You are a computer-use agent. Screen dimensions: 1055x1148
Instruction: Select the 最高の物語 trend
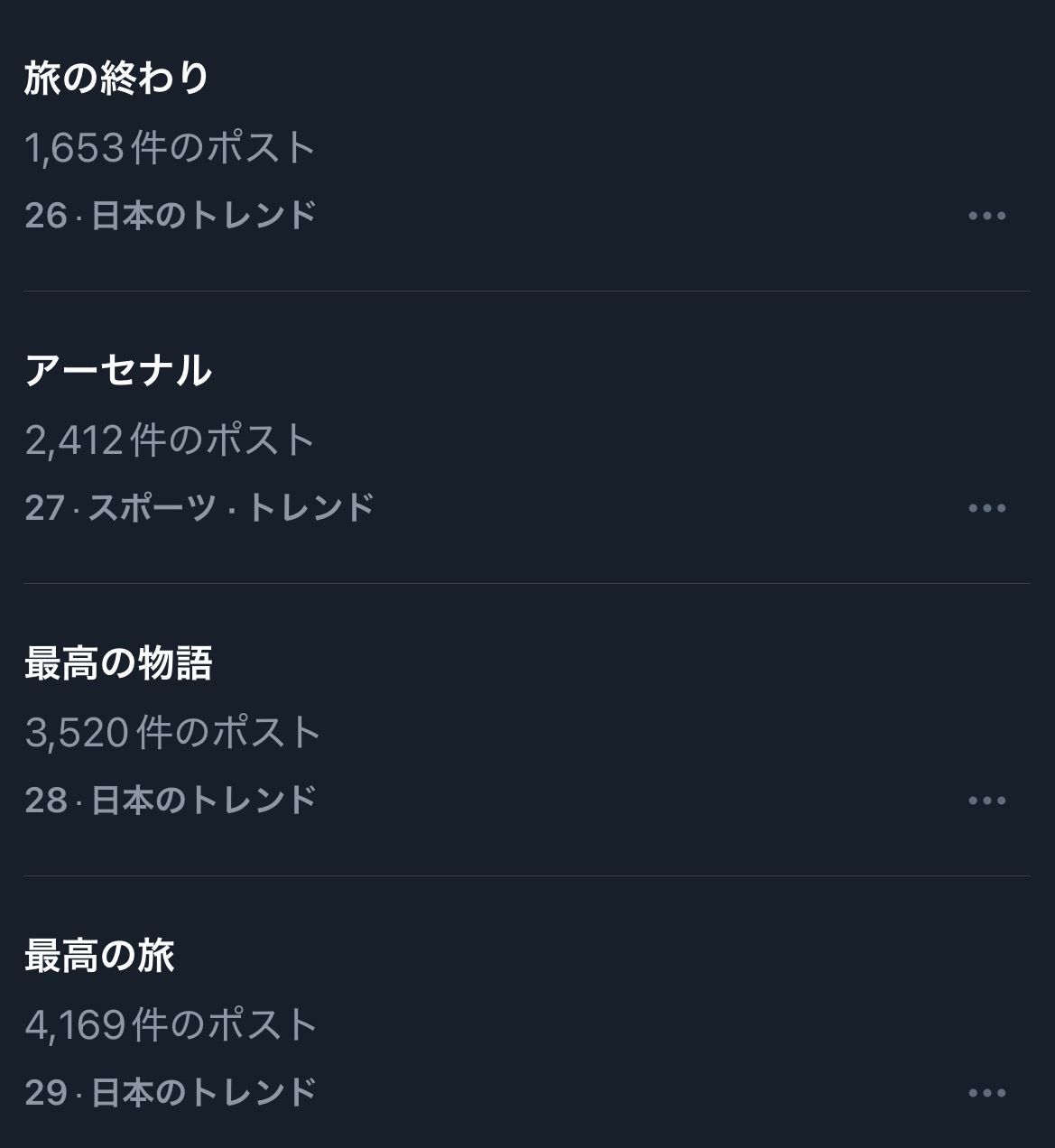(118, 663)
